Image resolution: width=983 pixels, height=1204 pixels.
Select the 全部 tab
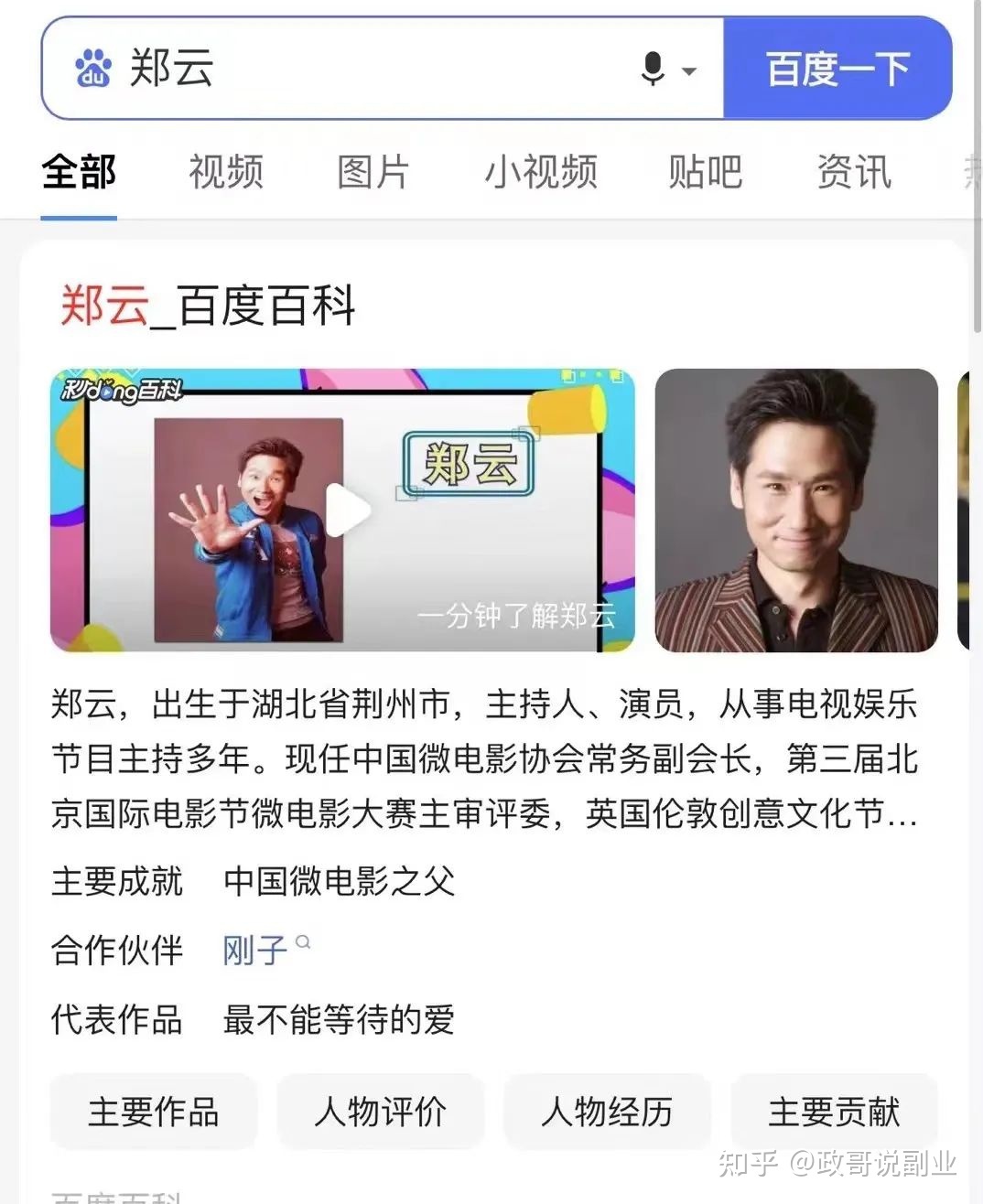tap(79, 172)
